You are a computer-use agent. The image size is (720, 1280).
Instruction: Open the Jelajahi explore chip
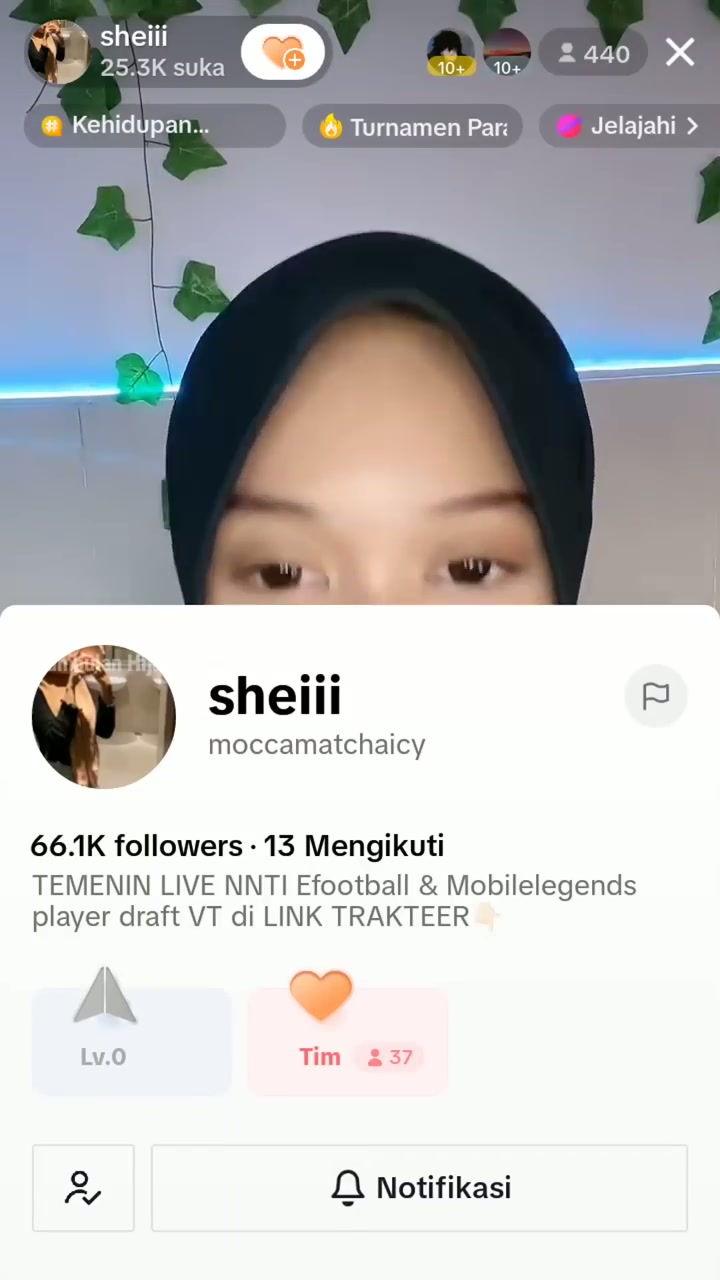(x=630, y=126)
